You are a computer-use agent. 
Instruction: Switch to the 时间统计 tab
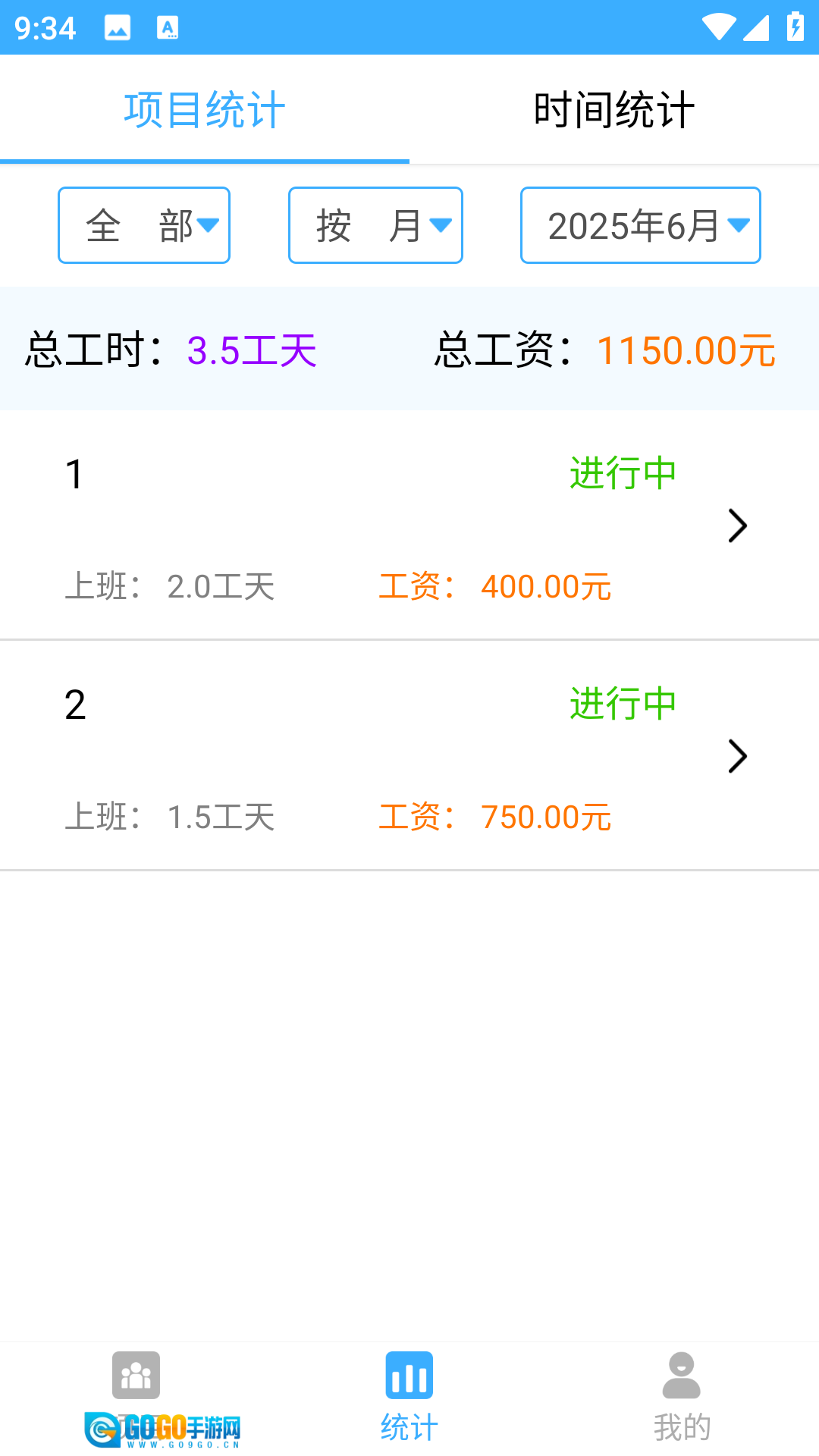(x=614, y=110)
